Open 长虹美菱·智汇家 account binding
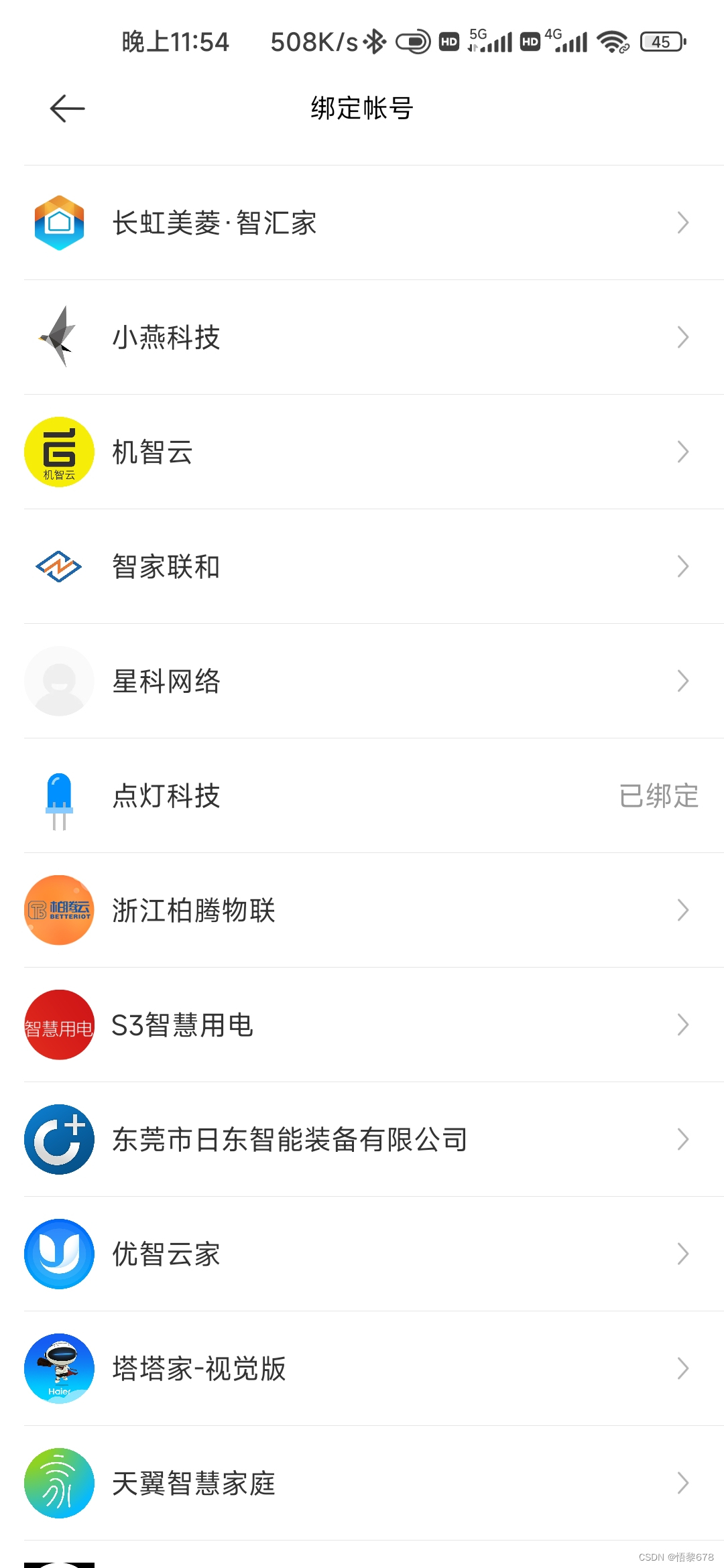Screen dimensions: 724x1568 (362, 223)
